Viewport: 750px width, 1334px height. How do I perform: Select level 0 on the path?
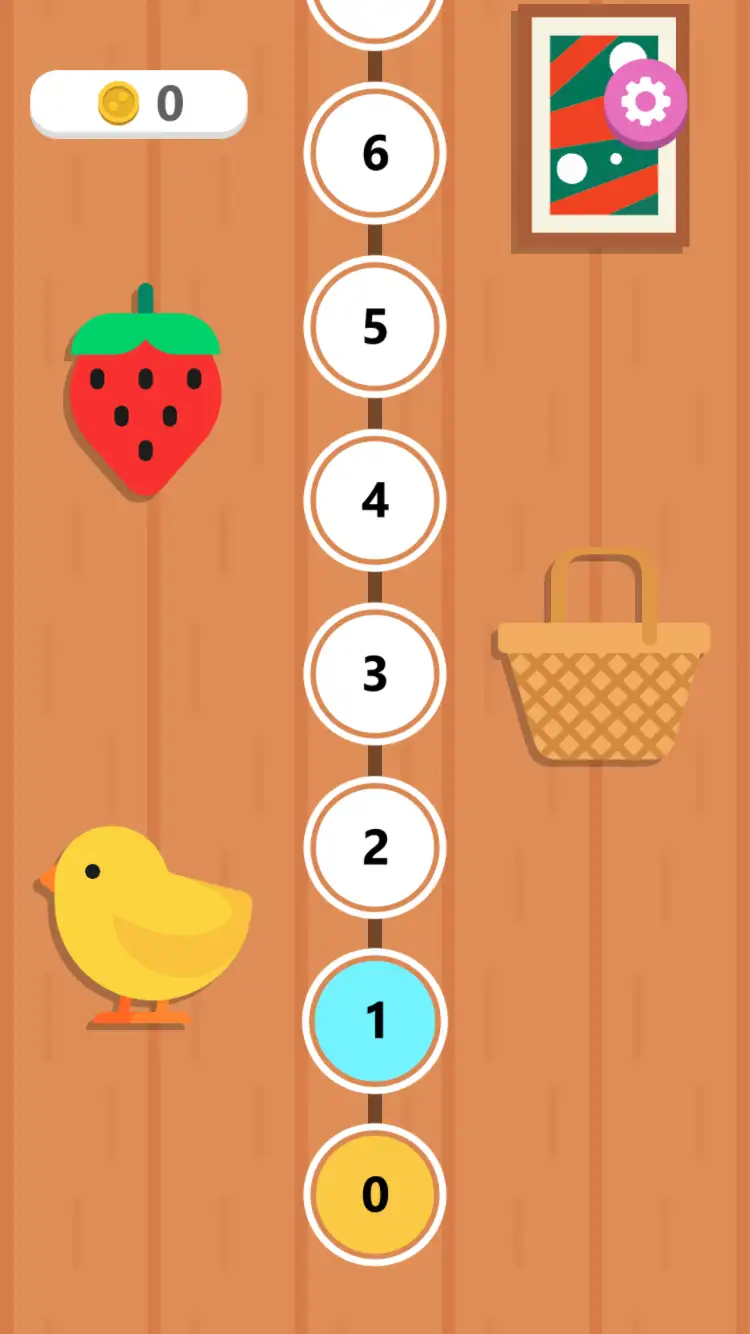coord(375,1194)
